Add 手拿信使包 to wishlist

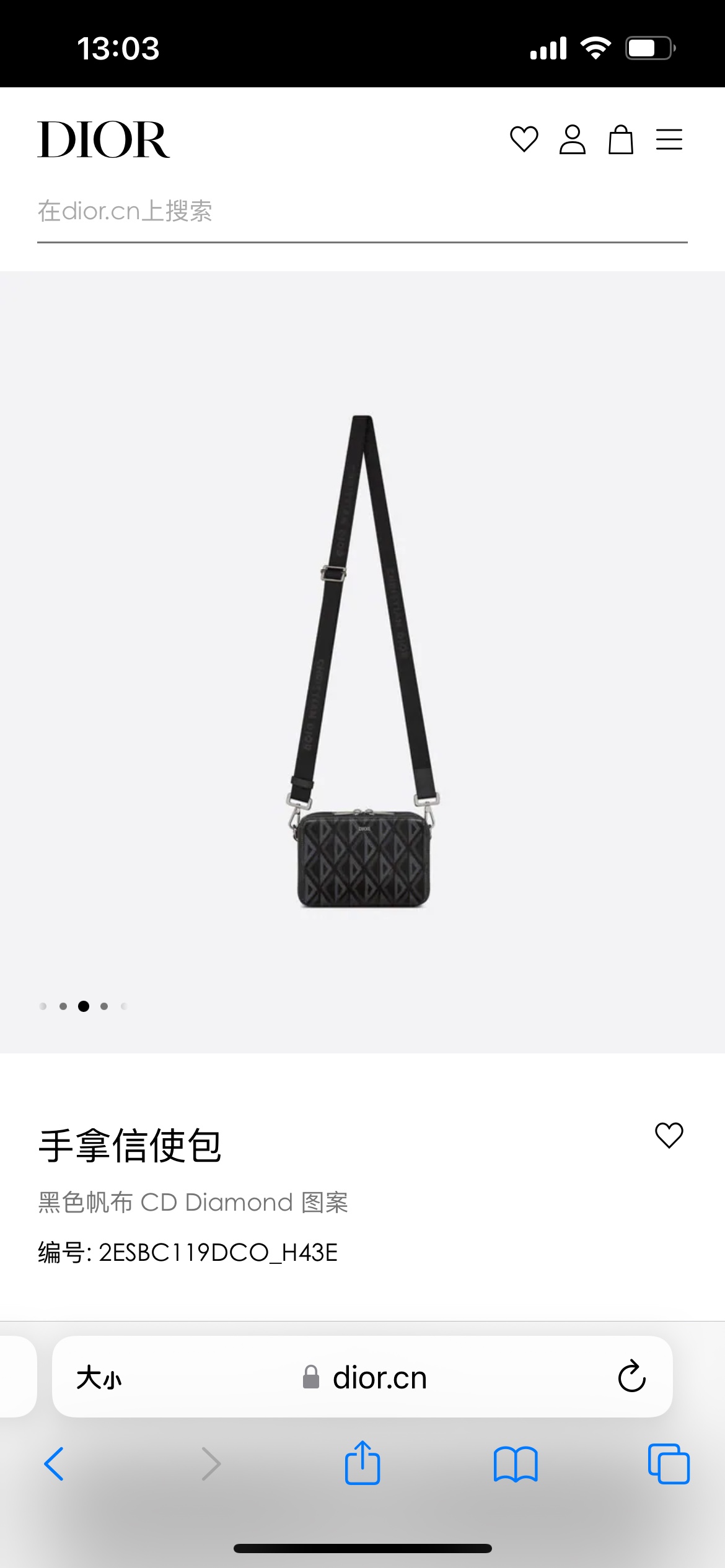pyautogui.click(x=669, y=1135)
